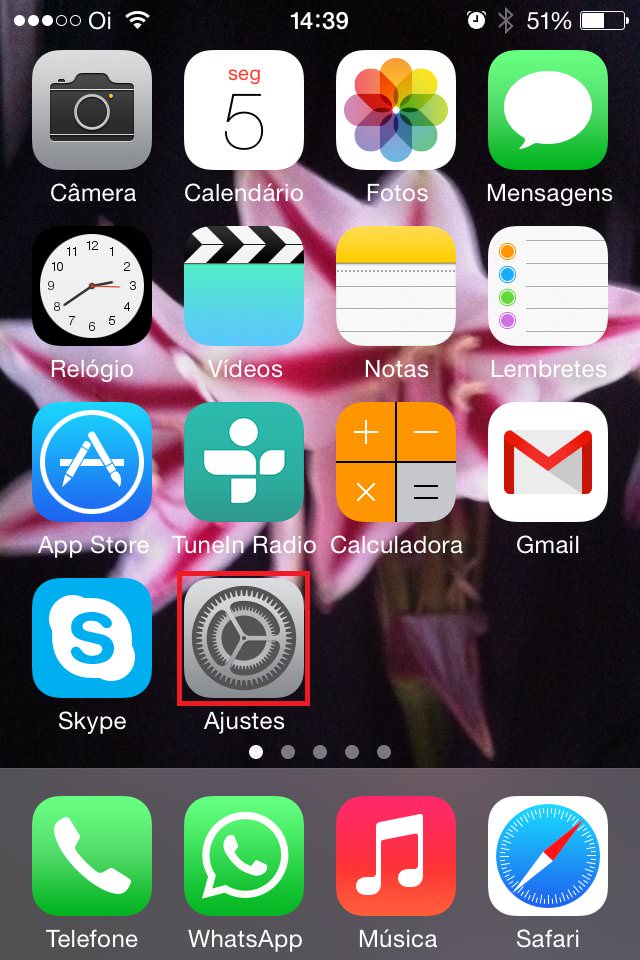Open the Calculadora app

396,462
